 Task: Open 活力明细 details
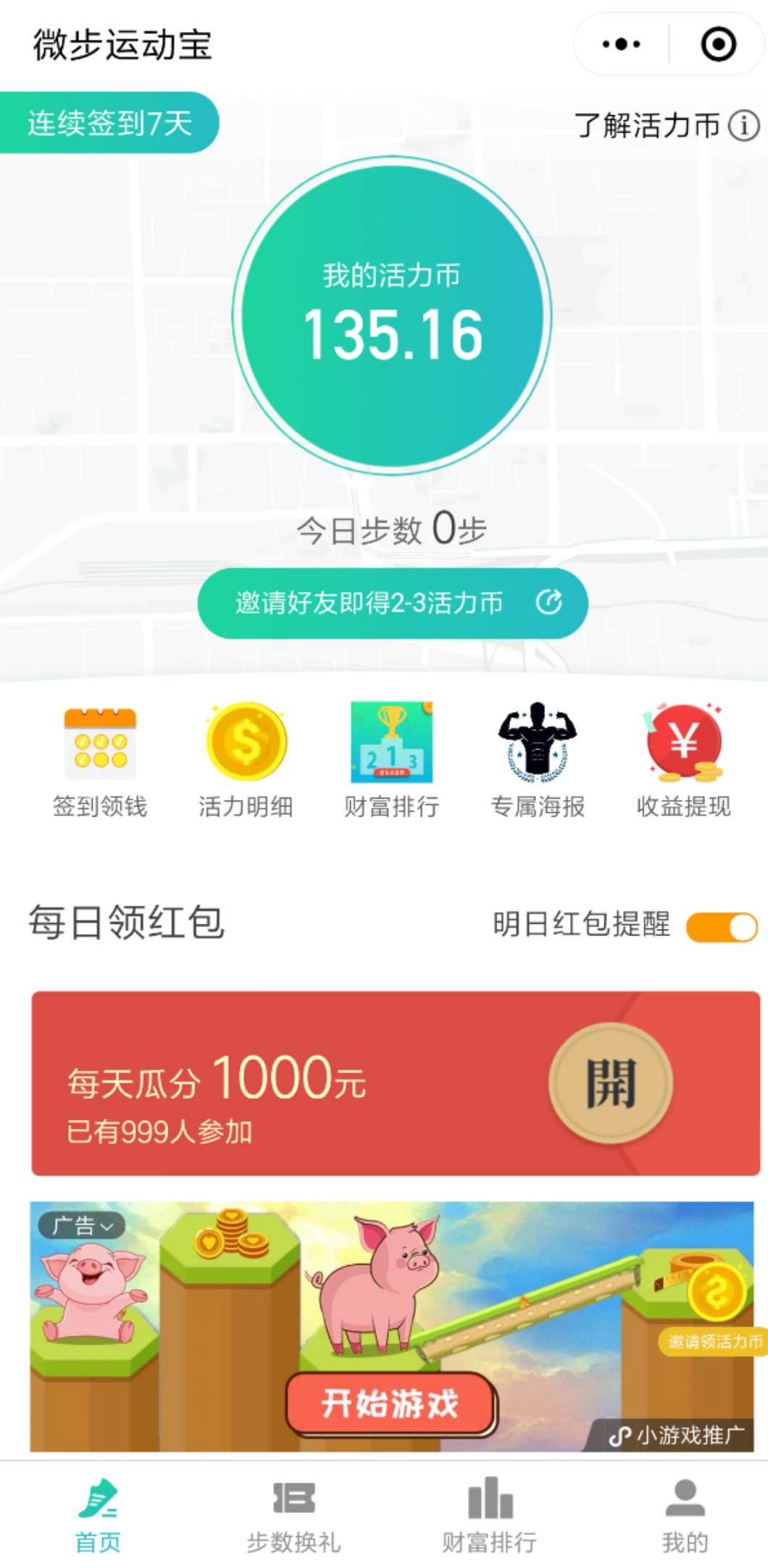[x=246, y=761]
